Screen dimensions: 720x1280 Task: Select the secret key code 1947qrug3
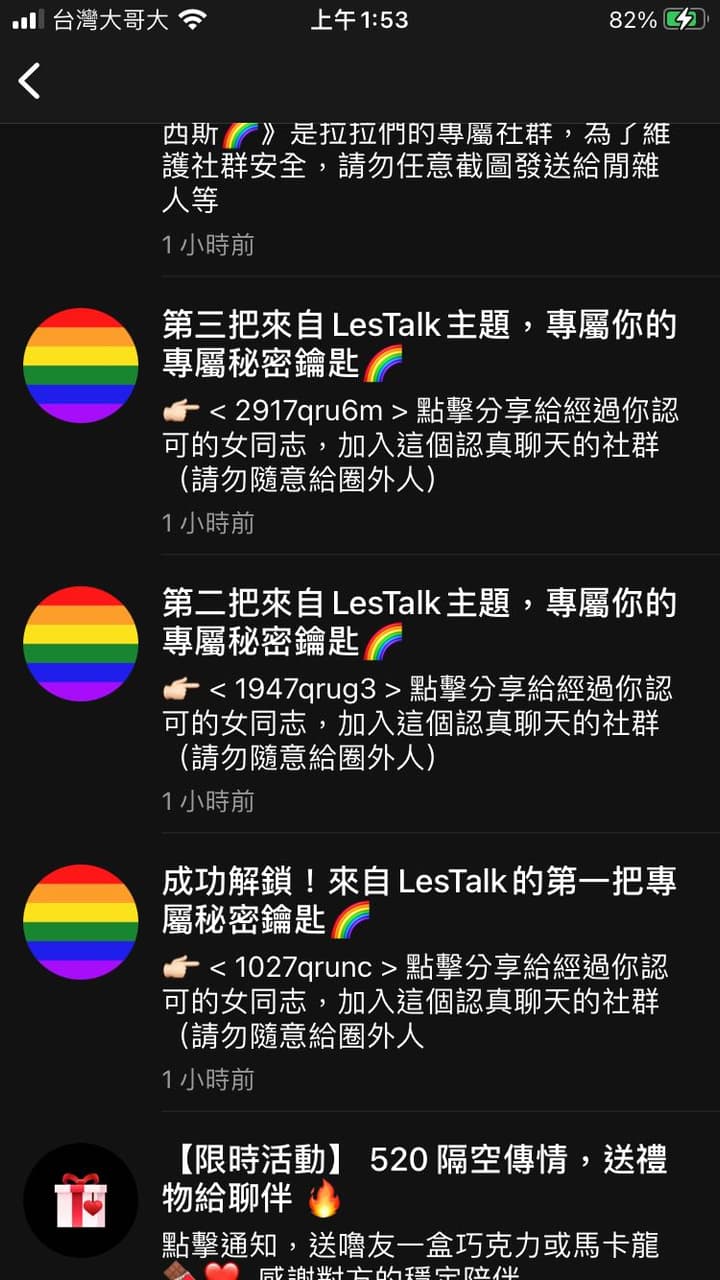tap(305, 688)
